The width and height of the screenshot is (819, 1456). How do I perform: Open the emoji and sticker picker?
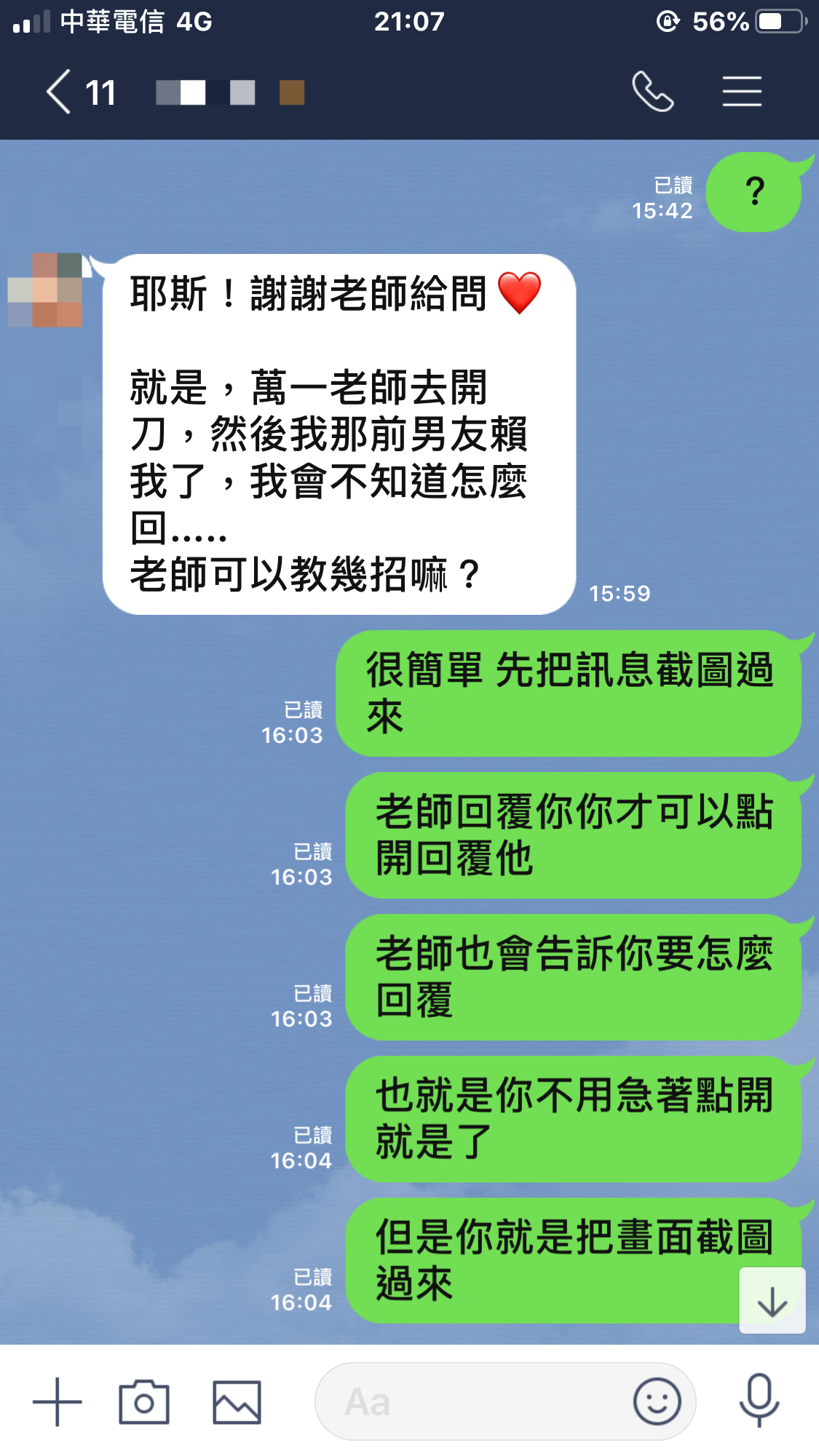pyautogui.click(x=657, y=1401)
